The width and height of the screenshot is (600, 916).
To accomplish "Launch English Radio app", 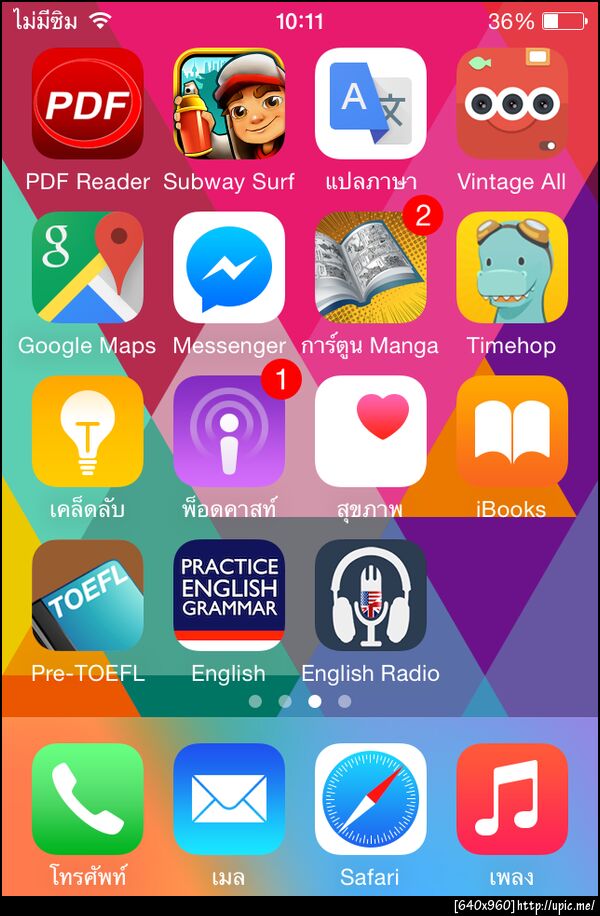I will (371, 596).
